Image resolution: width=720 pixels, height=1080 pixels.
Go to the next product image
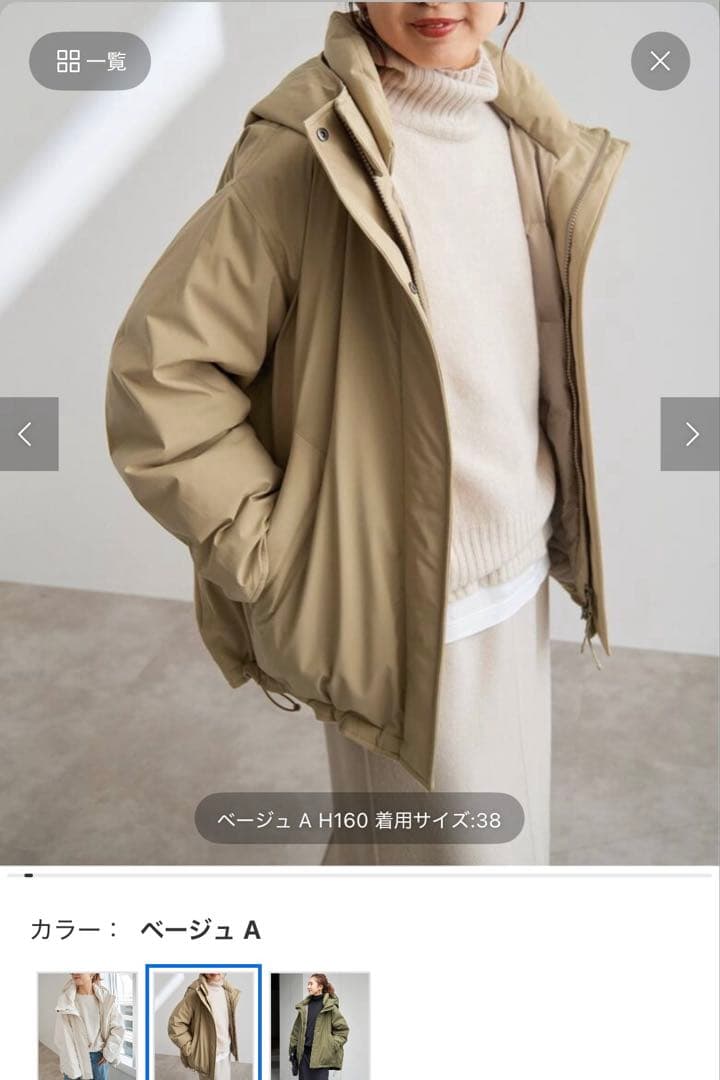(690, 434)
